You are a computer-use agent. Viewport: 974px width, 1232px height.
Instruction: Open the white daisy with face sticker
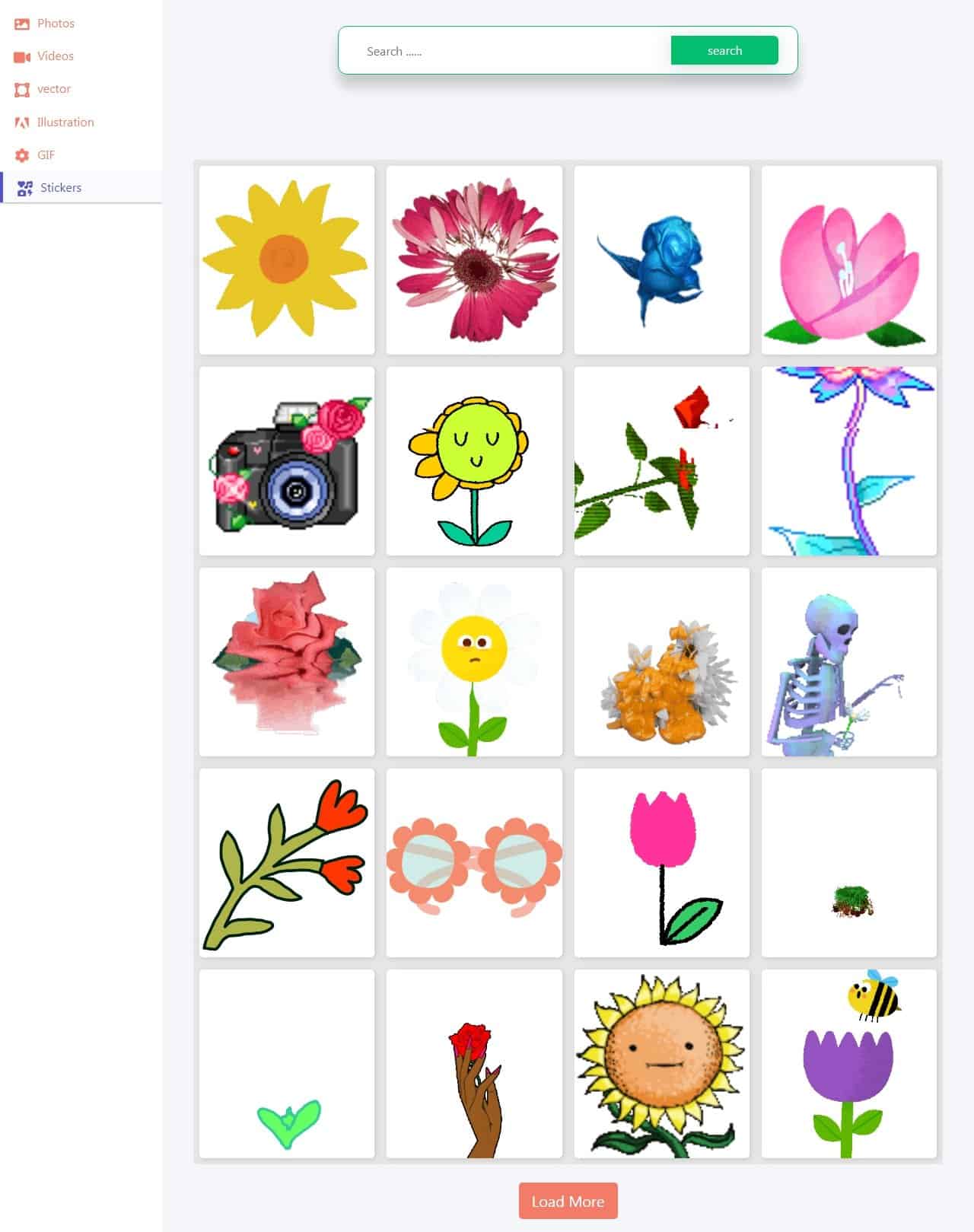coord(474,662)
